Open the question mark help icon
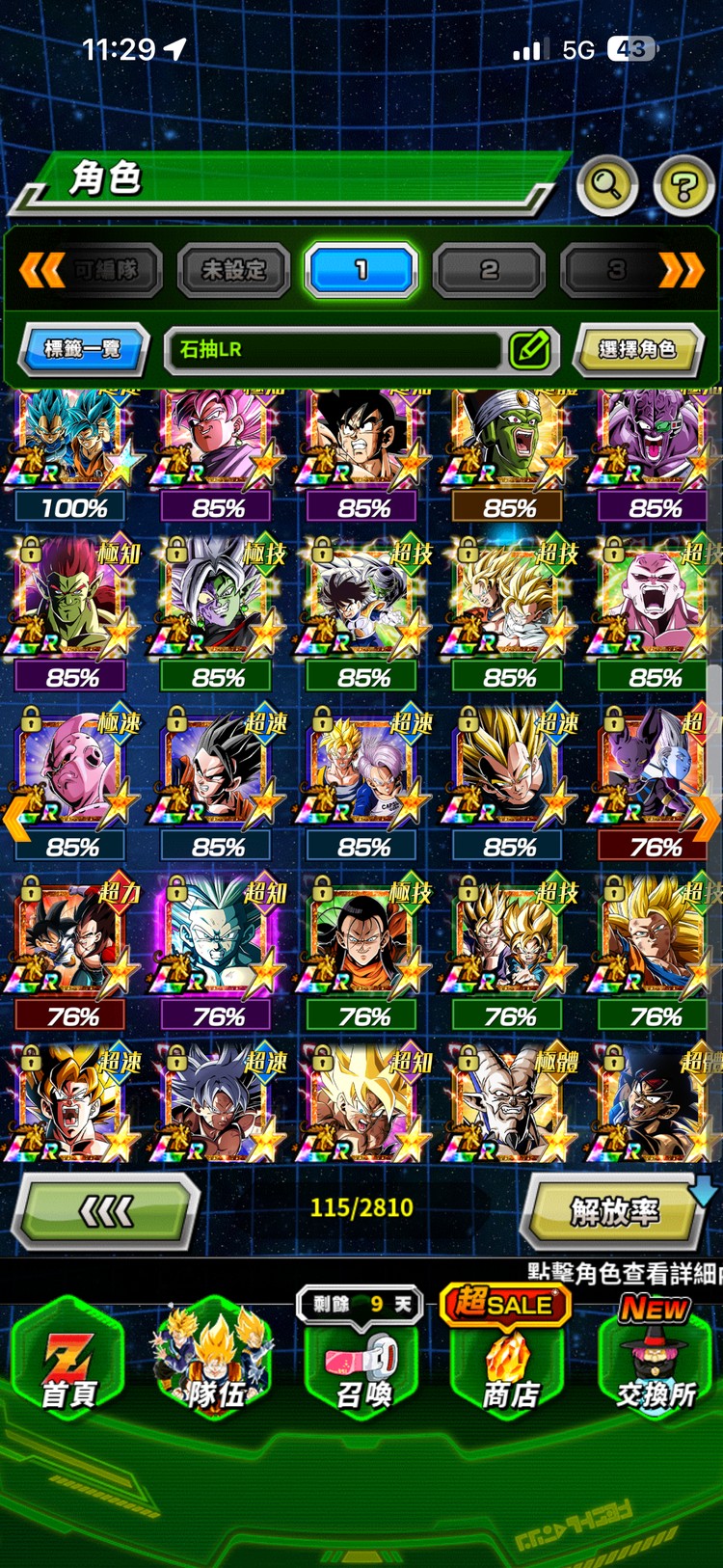Screen dimensions: 723x1568 click(x=683, y=184)
